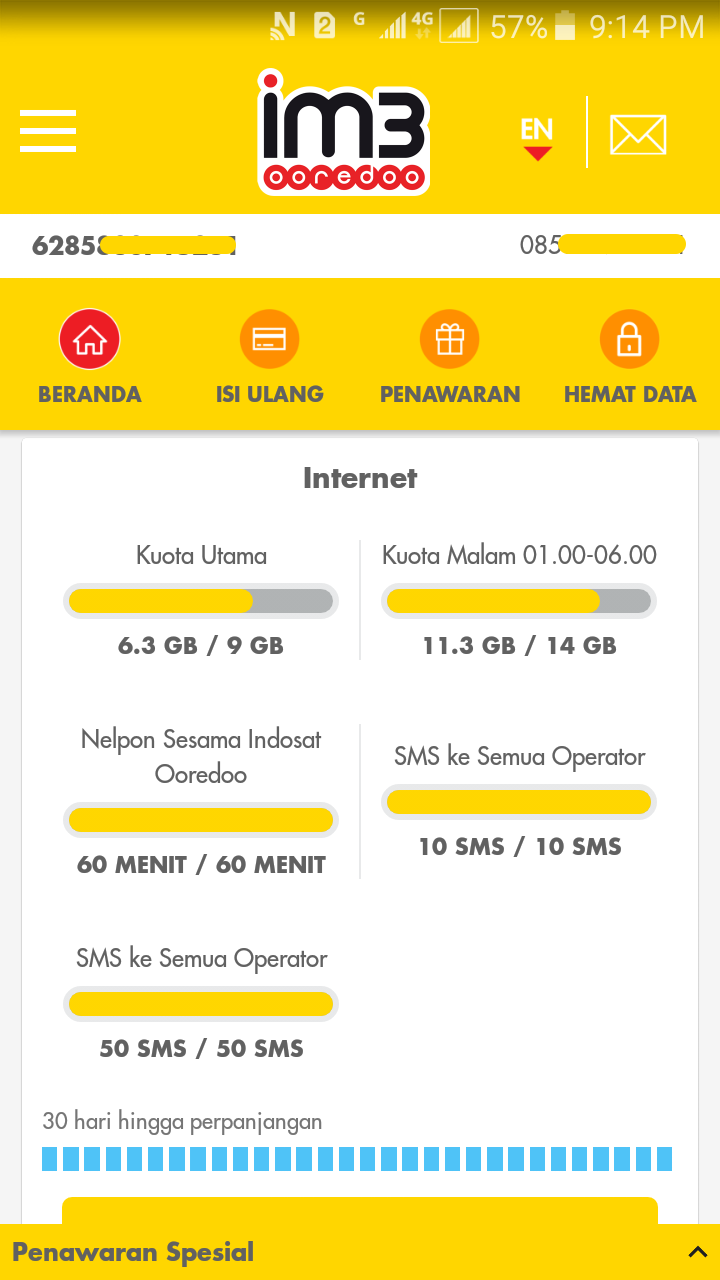Open the Penawaran tab
This screenshot has height=1280, width=720.
(450, 357)
